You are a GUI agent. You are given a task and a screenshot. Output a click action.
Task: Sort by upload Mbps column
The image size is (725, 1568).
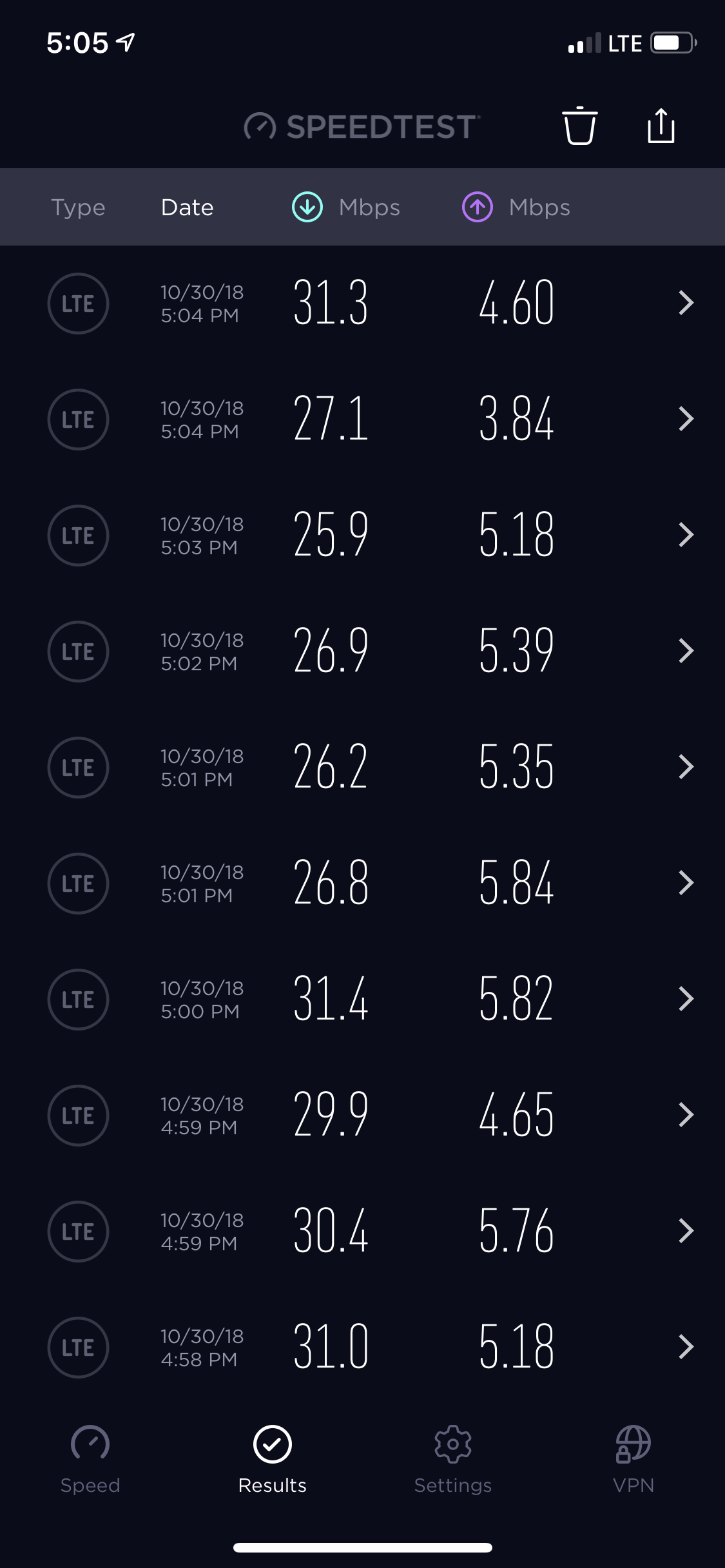click(516, 208)
